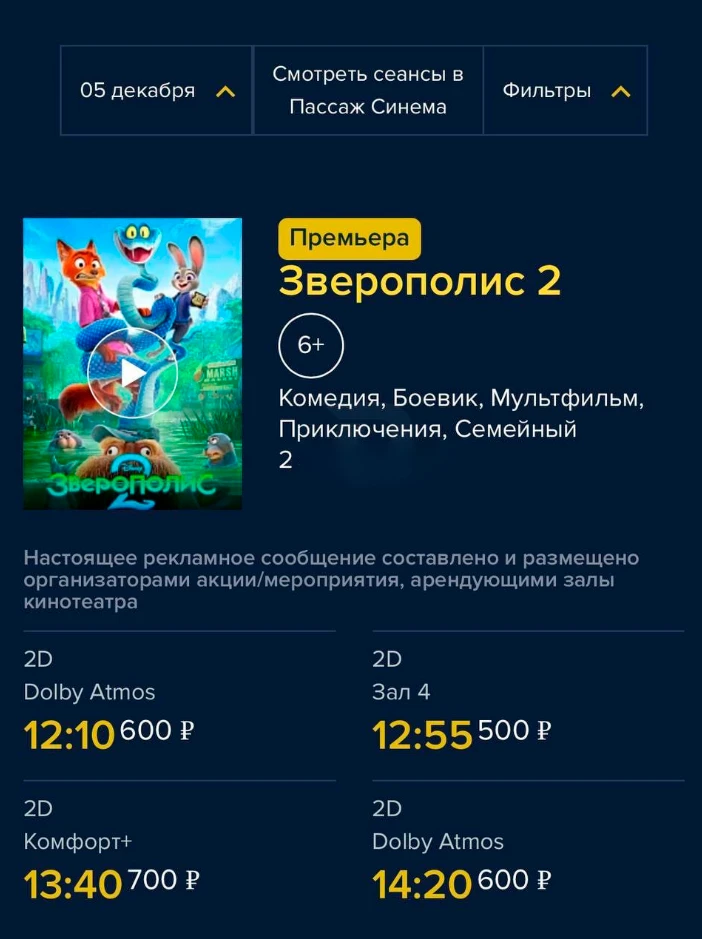Open the 05 декабря date dropdown
The width and height of the screenshot is (702, 939).
click(157, 91)
